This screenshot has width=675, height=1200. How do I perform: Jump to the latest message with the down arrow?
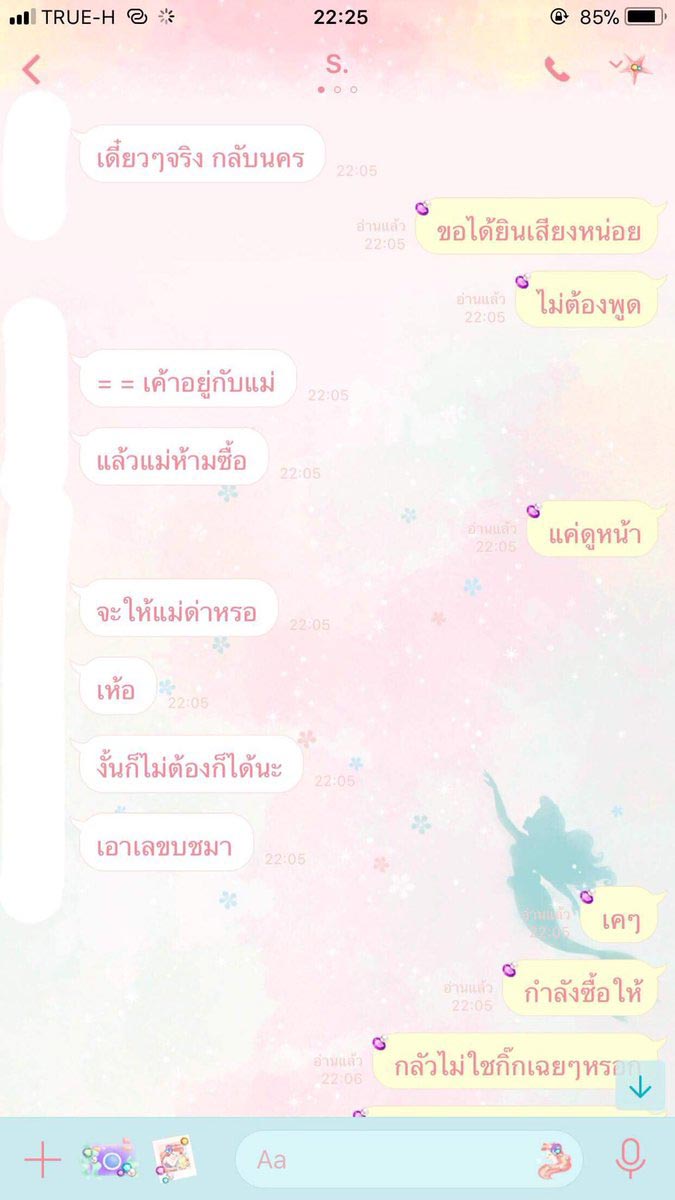[640, 1088]
